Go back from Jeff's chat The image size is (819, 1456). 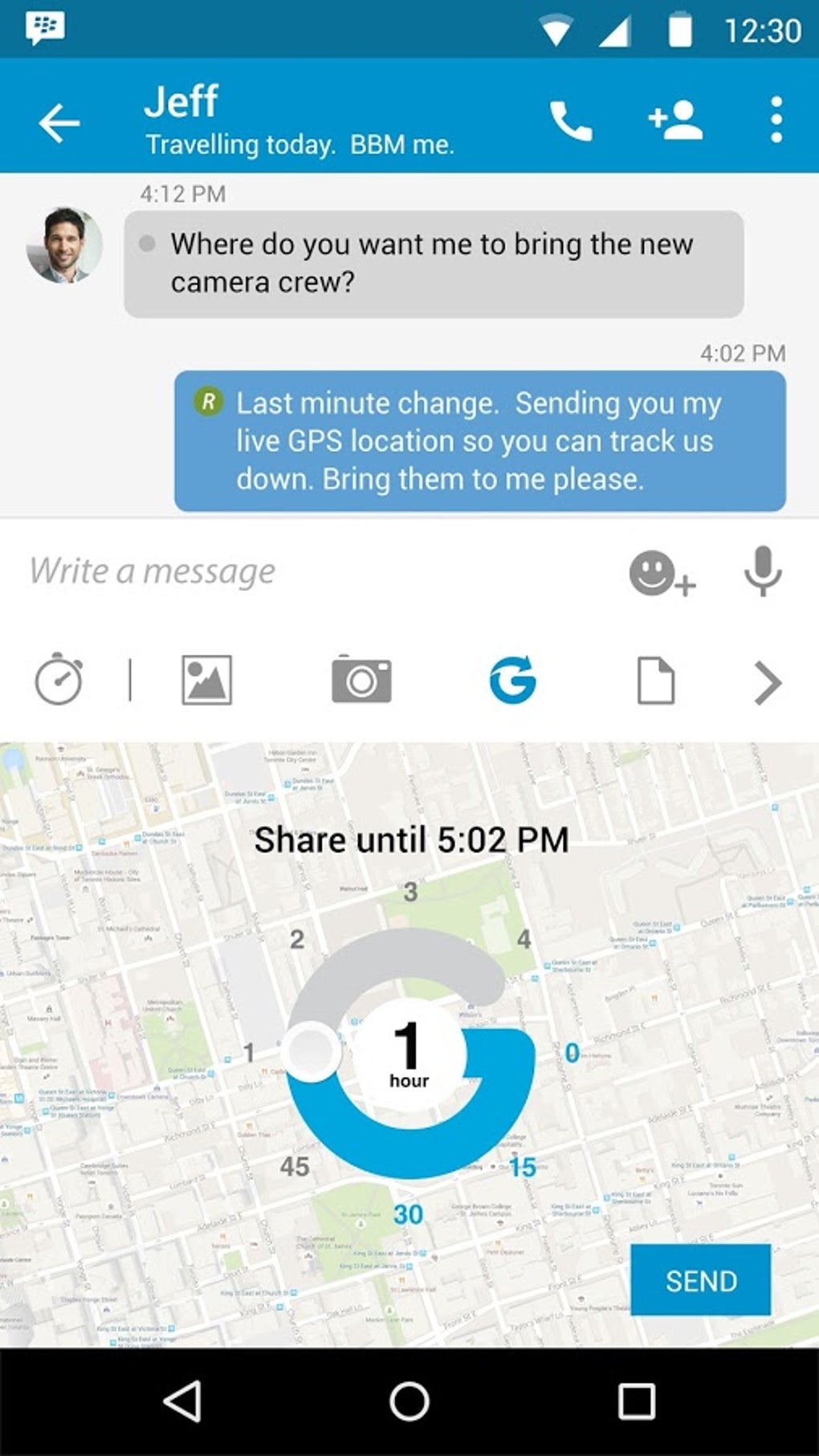tap(59, 123)
